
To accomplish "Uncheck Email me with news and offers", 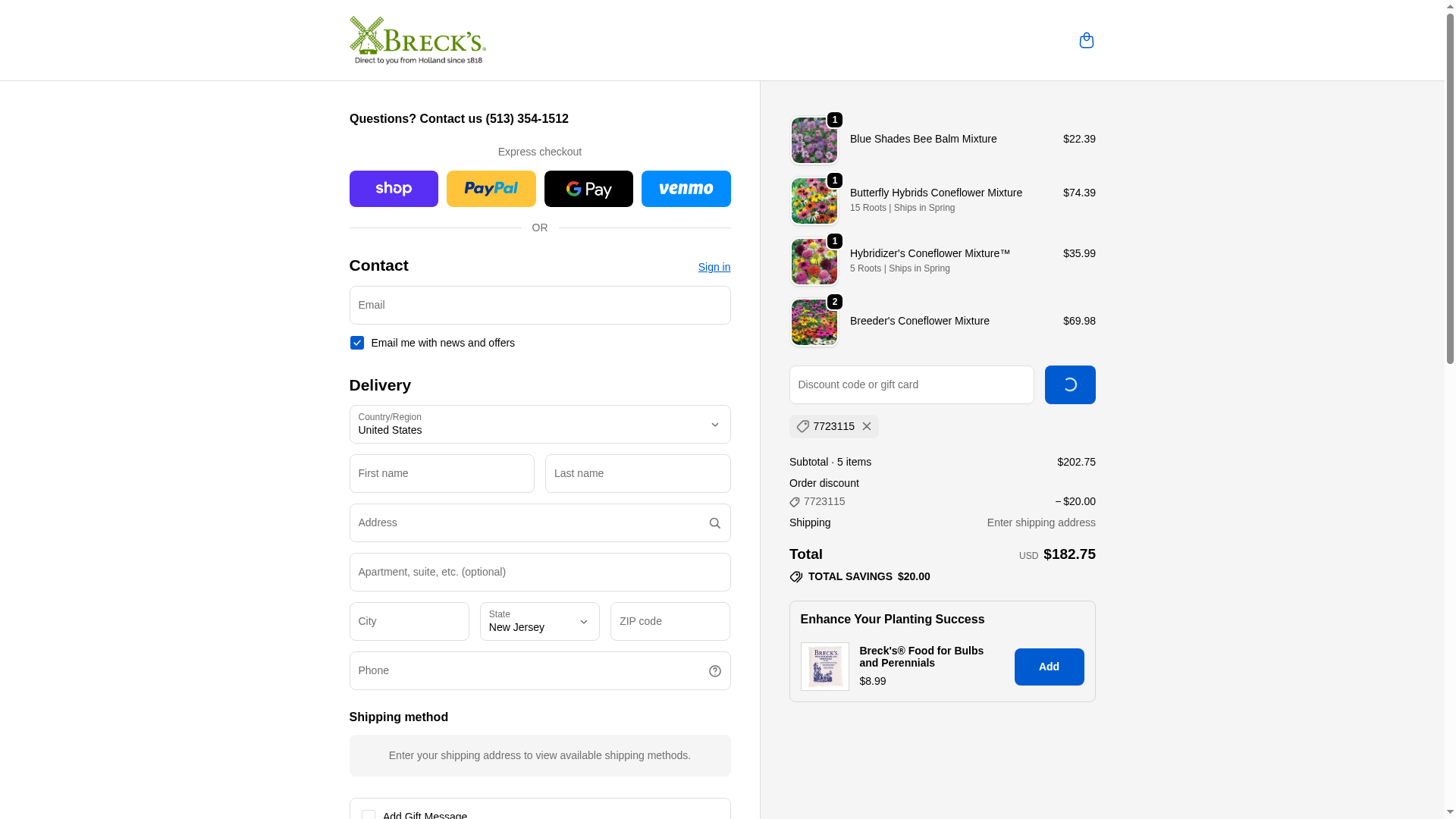I will [357, 343].
